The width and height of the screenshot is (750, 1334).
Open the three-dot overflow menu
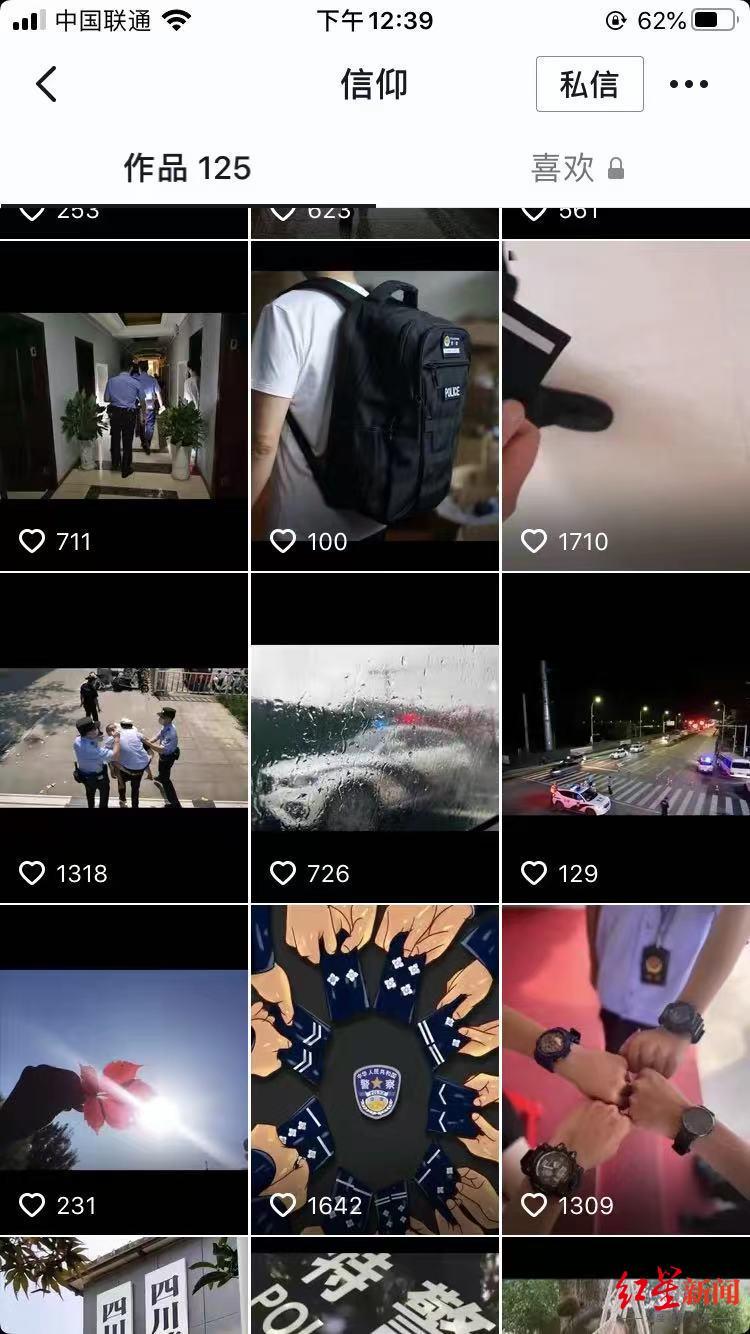point(689,84)
